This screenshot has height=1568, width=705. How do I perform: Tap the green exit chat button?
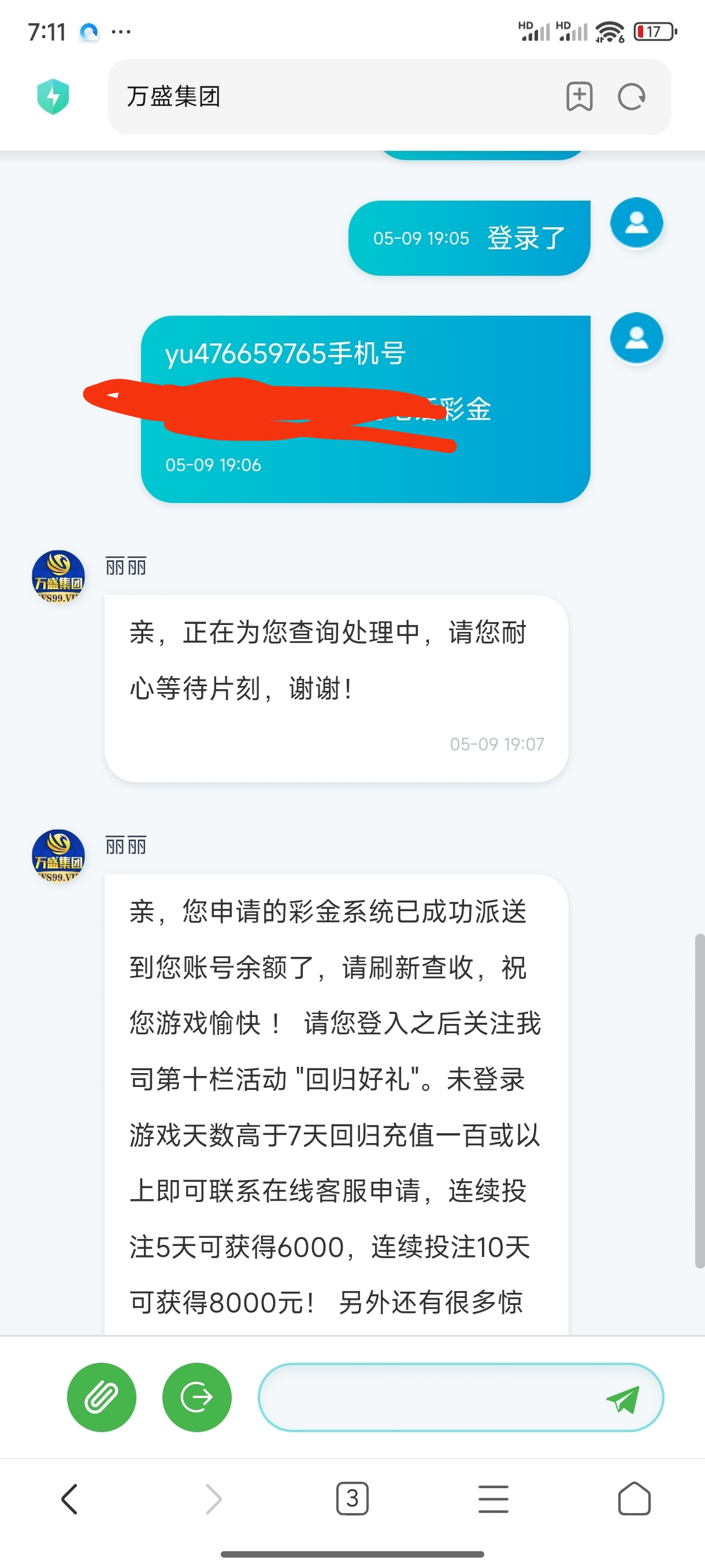coord(196,1397)
